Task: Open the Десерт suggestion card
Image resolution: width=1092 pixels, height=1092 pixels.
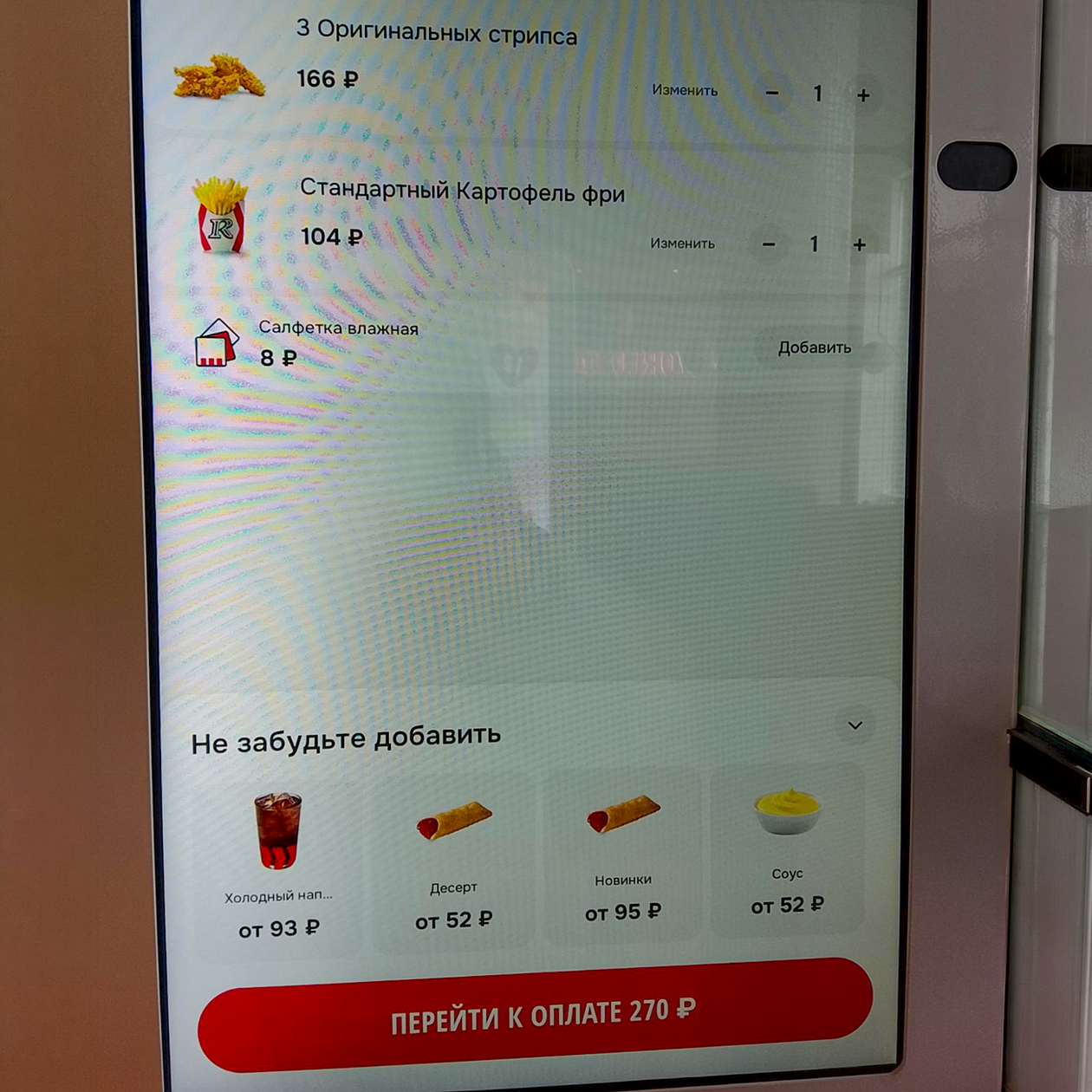Action: coord(453,858)
